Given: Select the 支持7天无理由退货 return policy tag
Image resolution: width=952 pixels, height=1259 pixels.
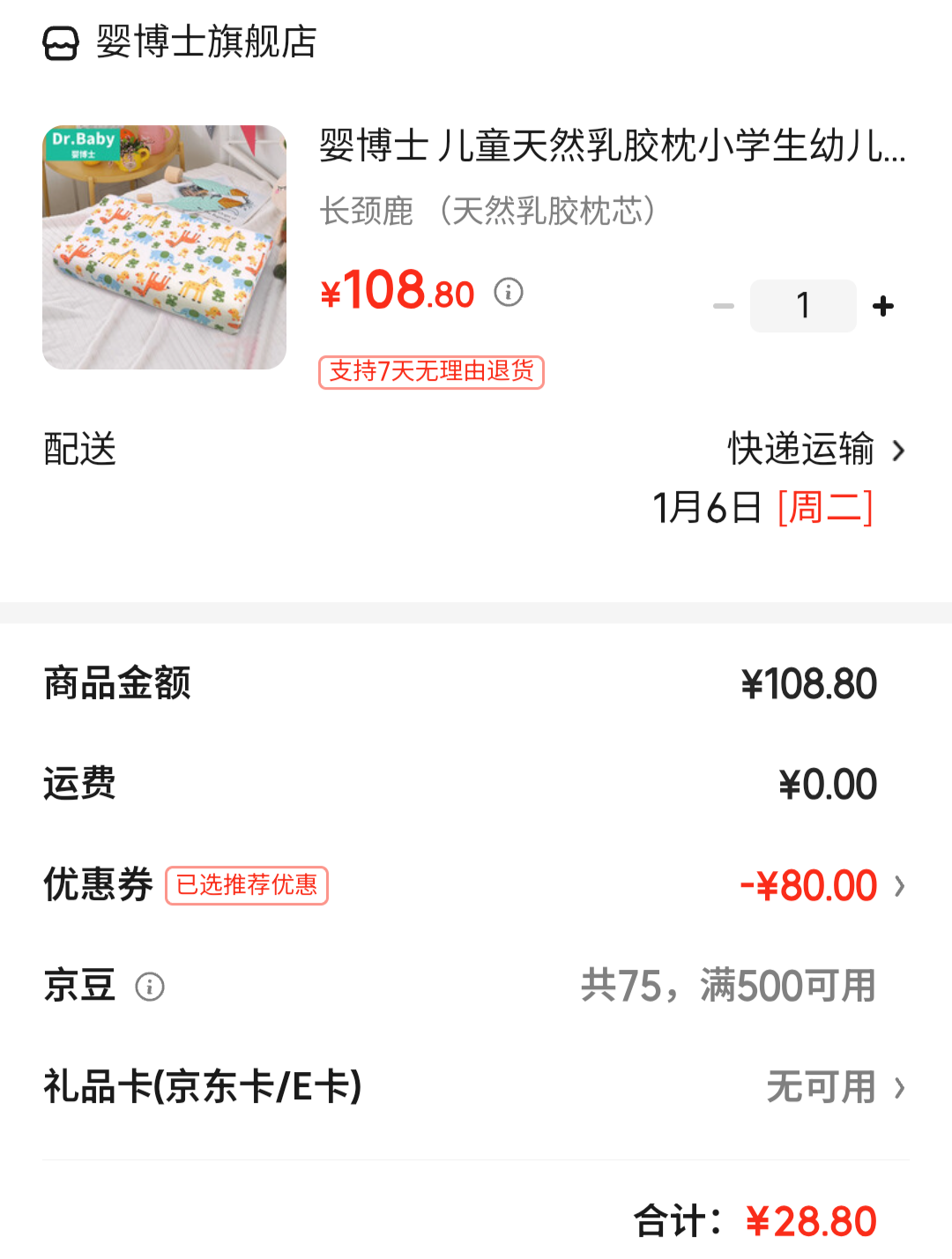Looking at the screenshot, I should (x=431, y=373).
